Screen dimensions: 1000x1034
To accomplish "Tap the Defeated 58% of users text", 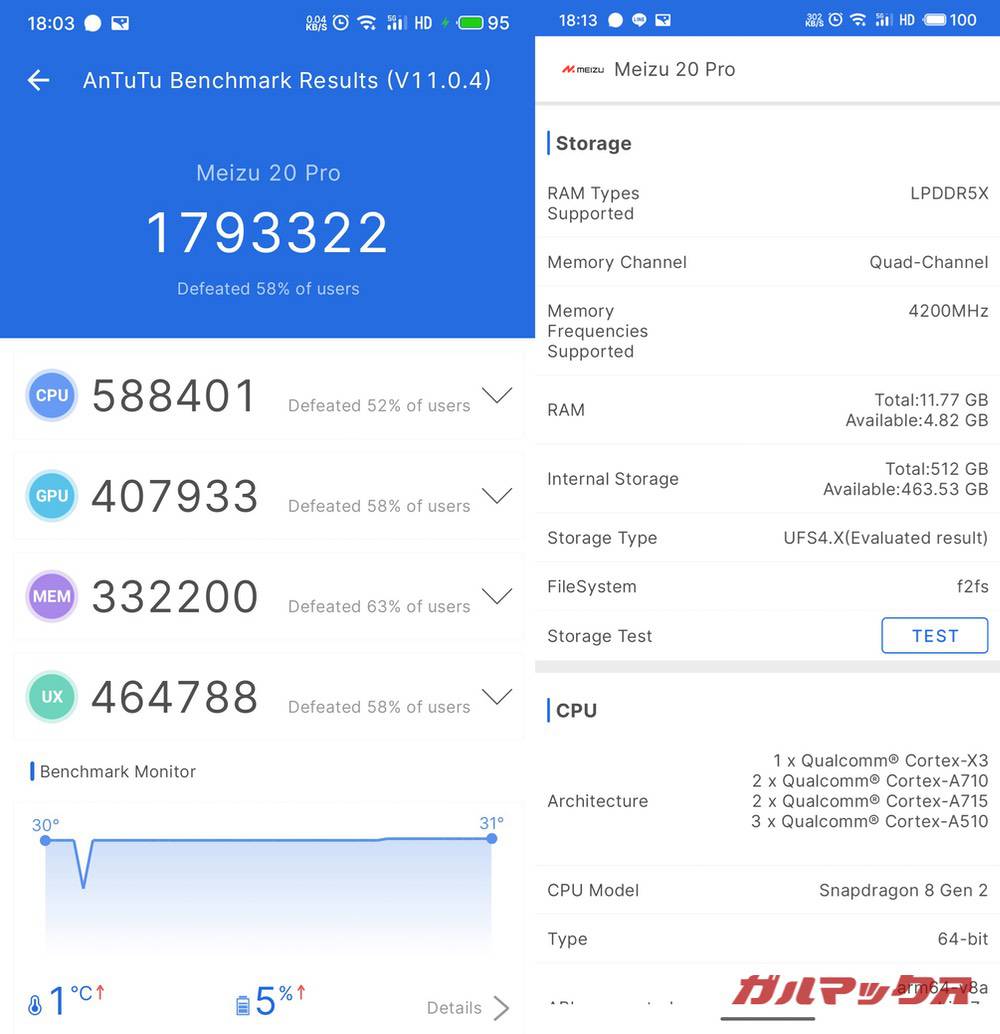I will [x=267, y=288].
